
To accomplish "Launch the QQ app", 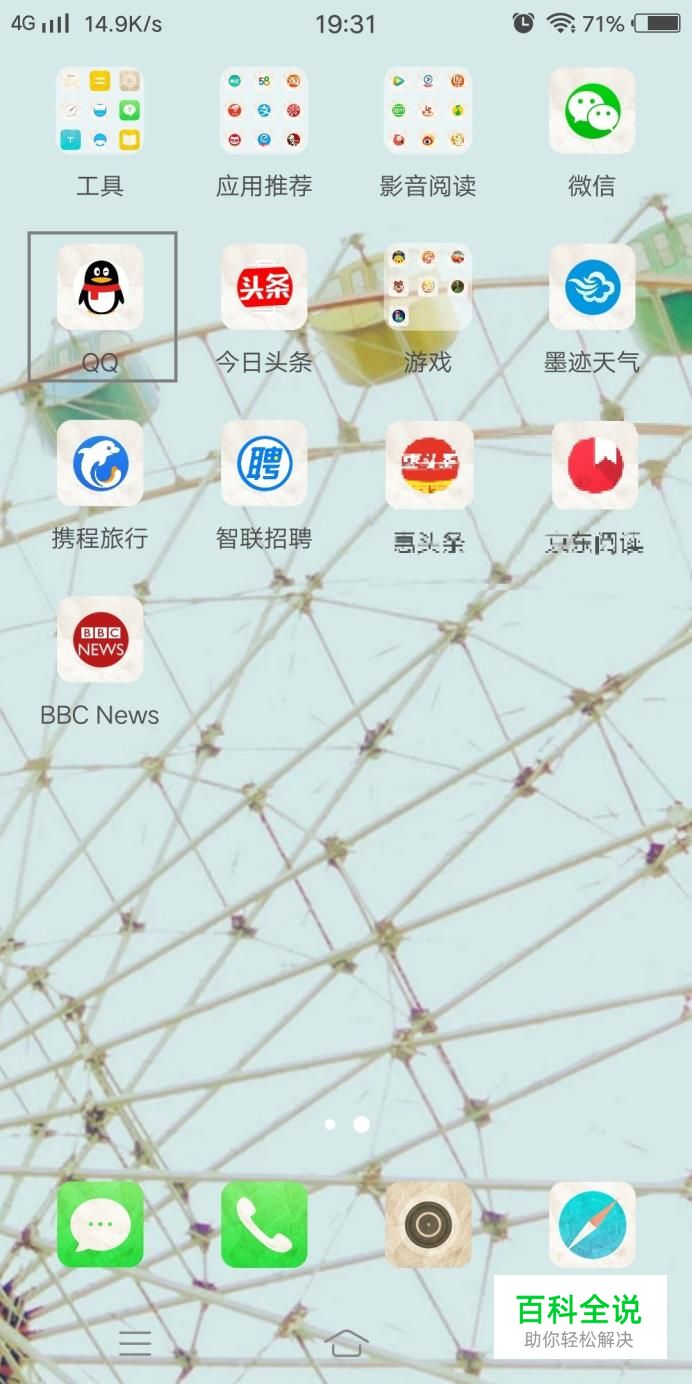I will coord(100,288).
